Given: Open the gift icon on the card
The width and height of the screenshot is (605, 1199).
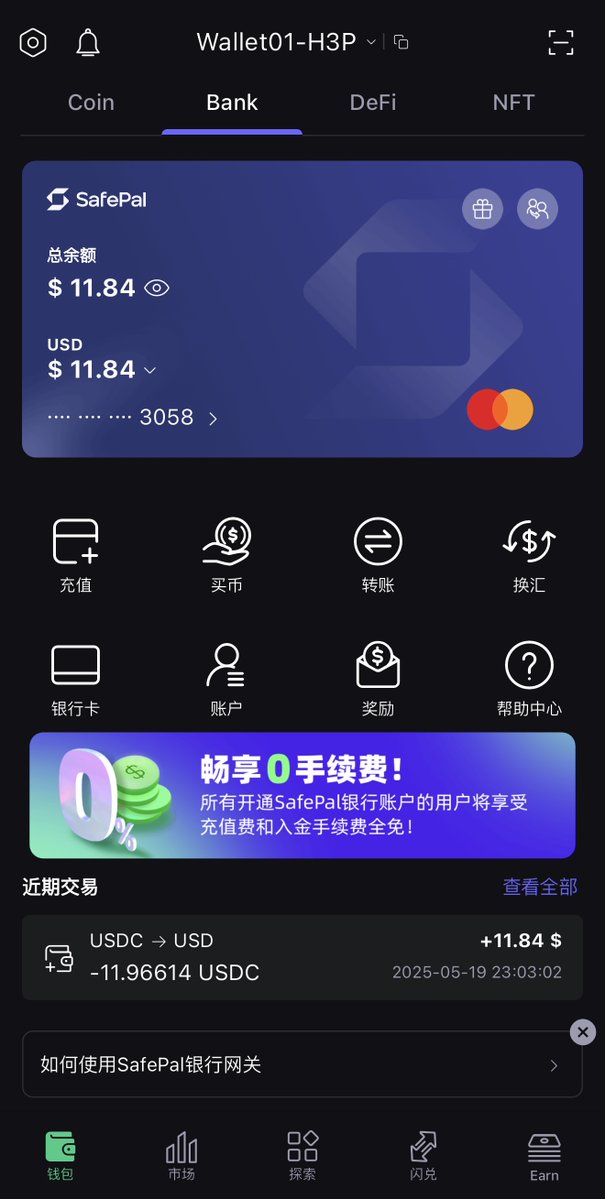Looking at the screenshot, I should [x=482, y=209].
